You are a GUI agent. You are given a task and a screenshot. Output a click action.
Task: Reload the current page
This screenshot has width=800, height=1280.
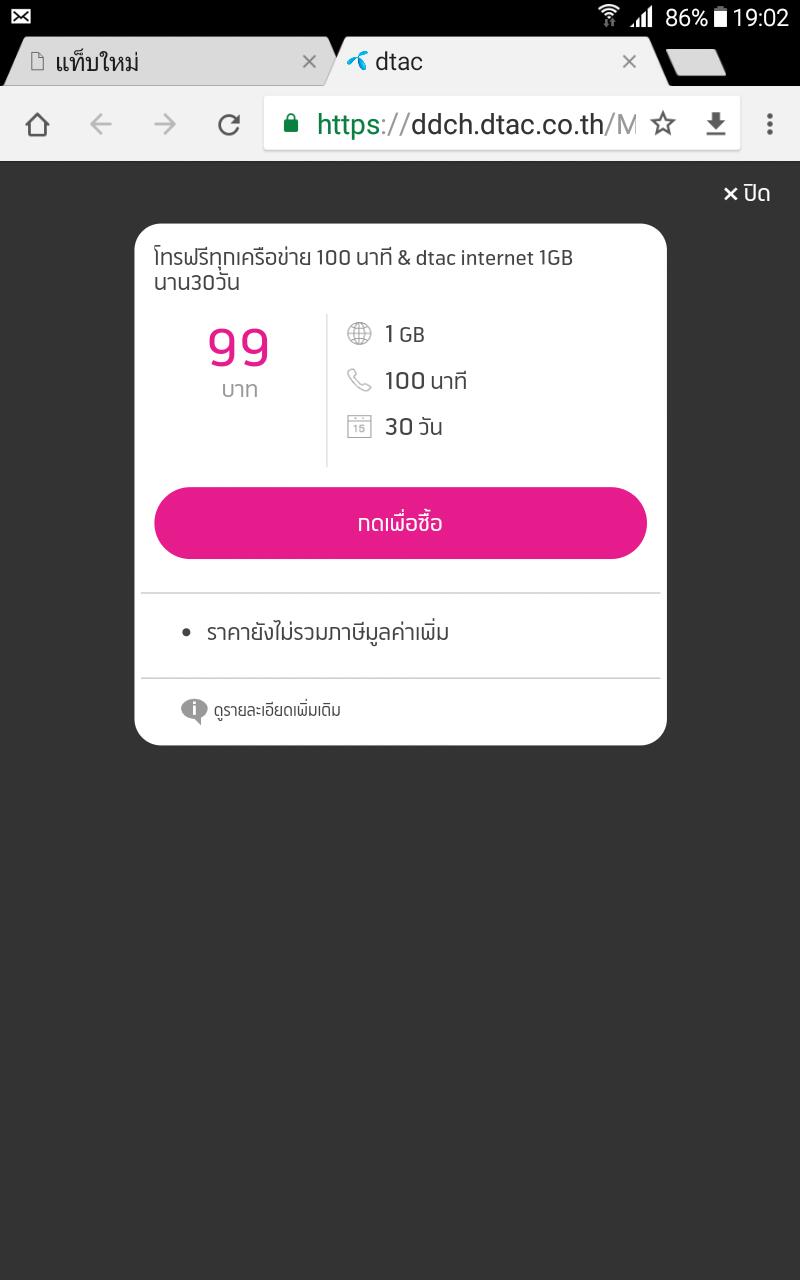pyautogui.click(x=229, y=124)
